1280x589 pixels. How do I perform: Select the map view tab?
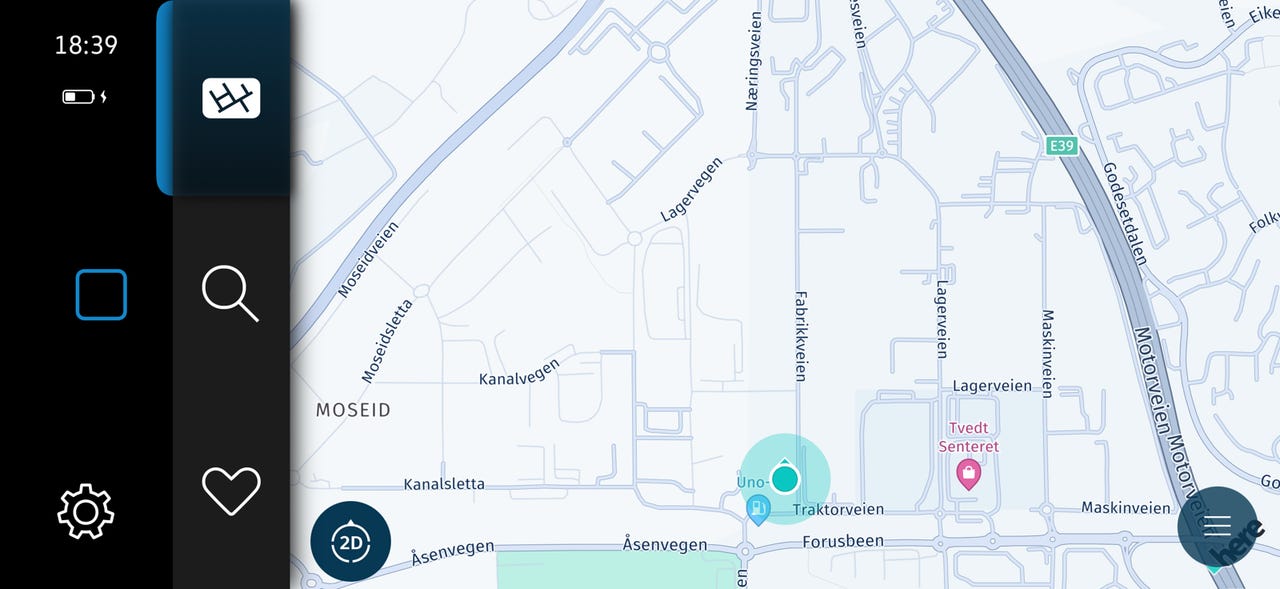point(231,98)
